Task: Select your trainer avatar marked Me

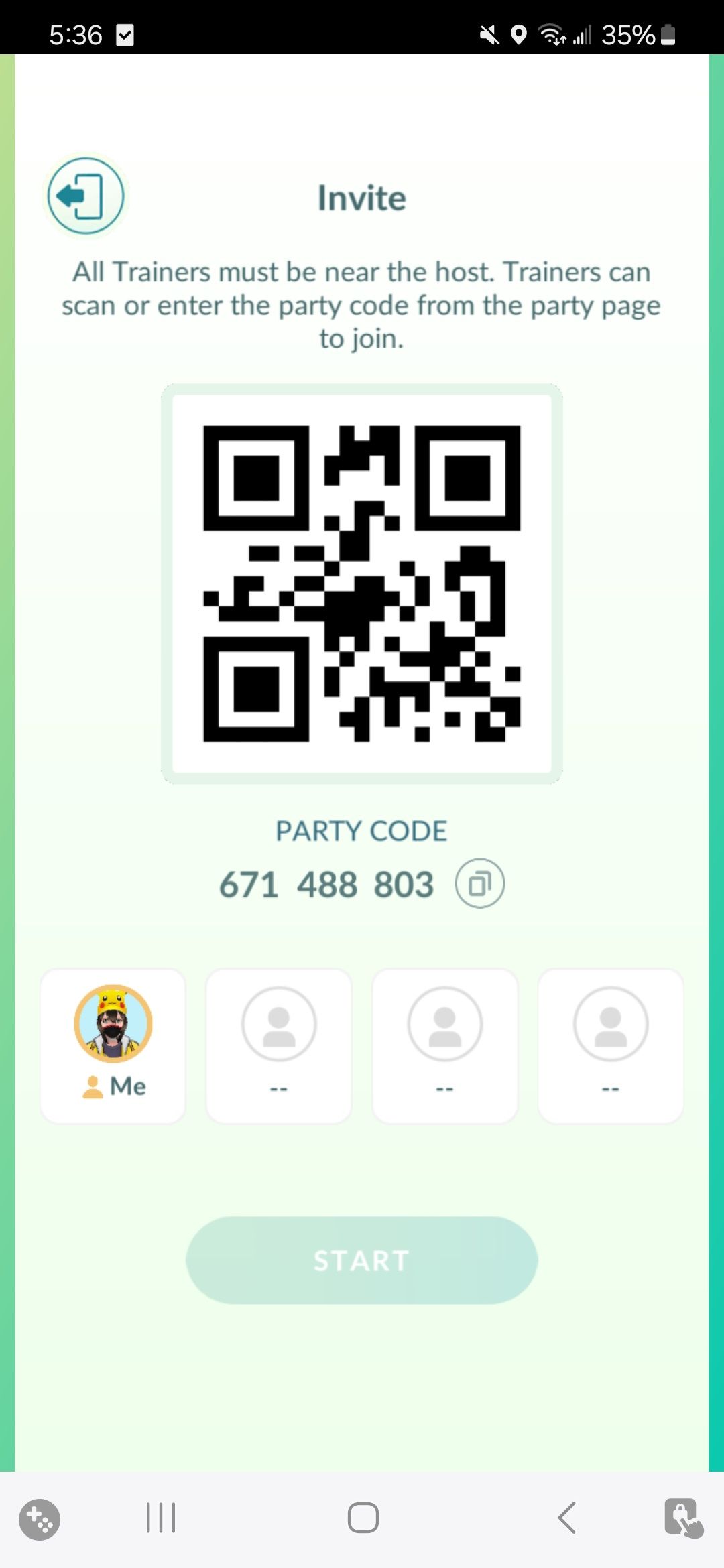Action: pos(113,1044)
